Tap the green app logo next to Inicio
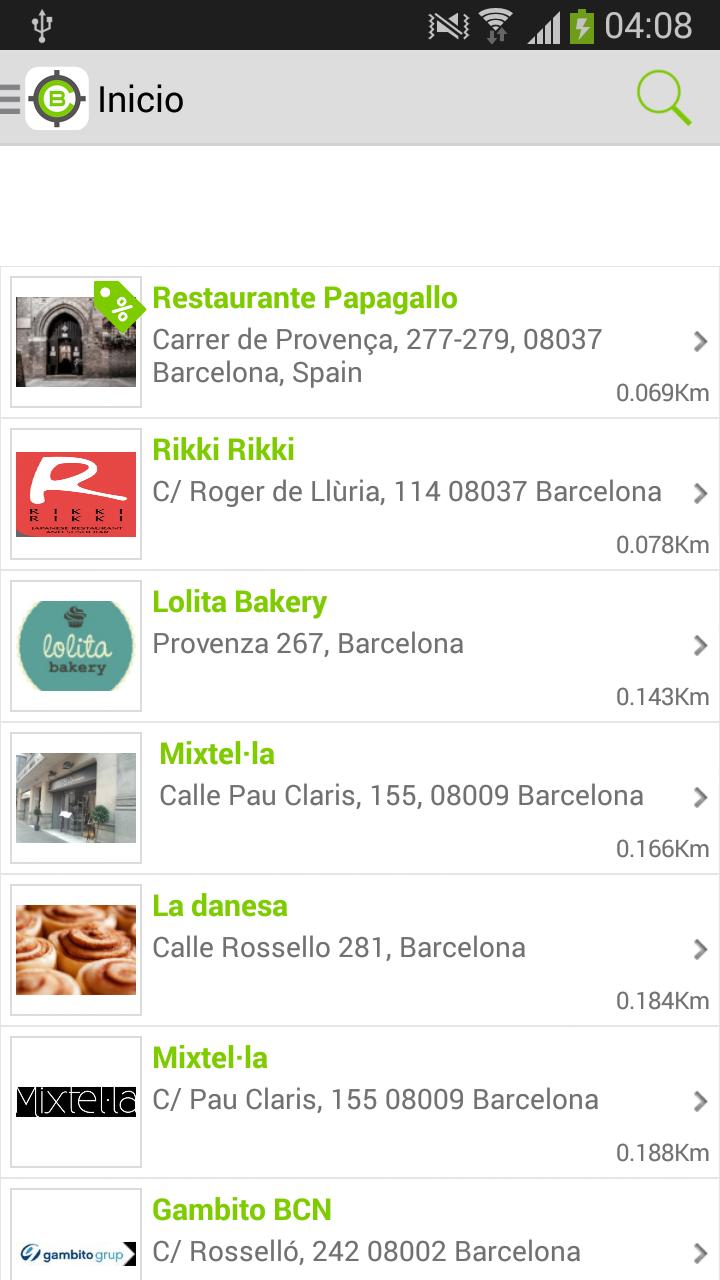Image resolution: width=720 pixels, height=1280 pixels. [x=57, y=97]
